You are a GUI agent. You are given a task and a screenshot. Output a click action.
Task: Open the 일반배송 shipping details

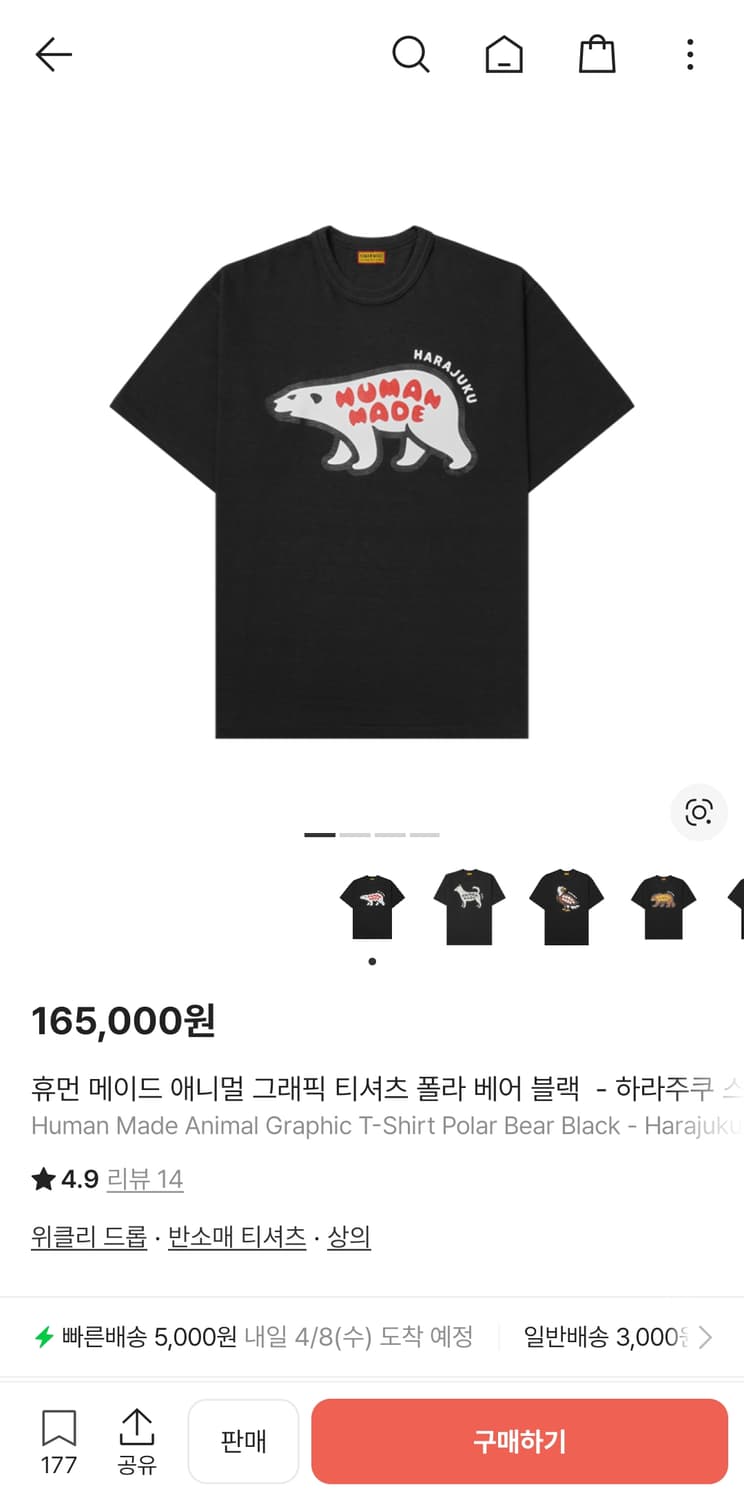(600, 1335)
